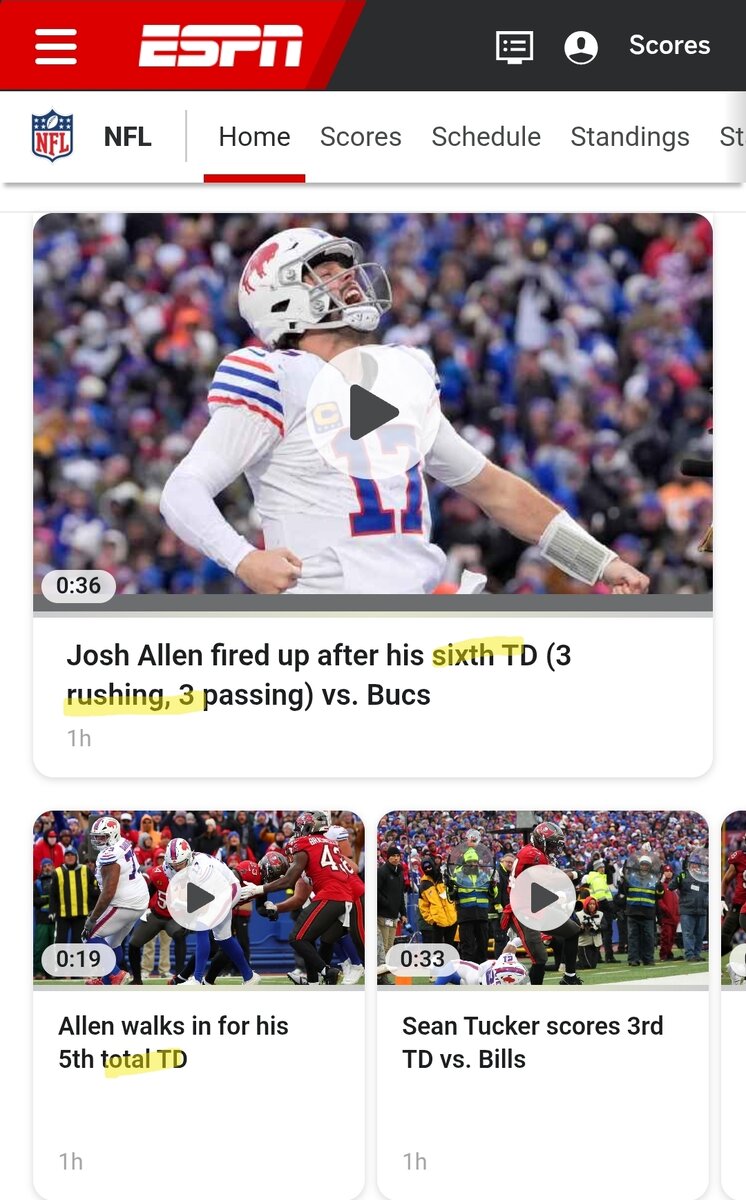Switch to the NFL Scores tab
The height and width of the screenshot is (1200, 746).
click(x=360, y=137)
